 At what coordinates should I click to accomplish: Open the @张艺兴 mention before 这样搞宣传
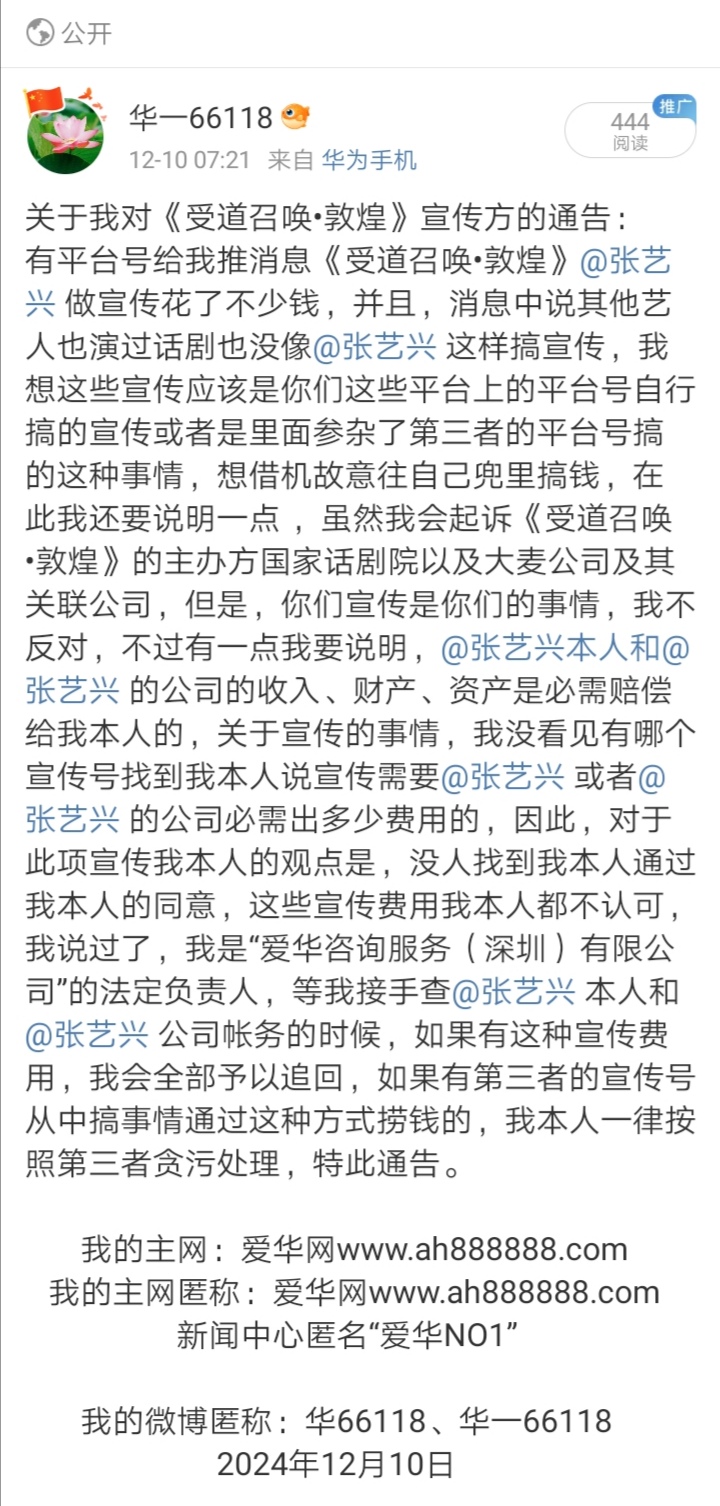[x=374, y=347]
